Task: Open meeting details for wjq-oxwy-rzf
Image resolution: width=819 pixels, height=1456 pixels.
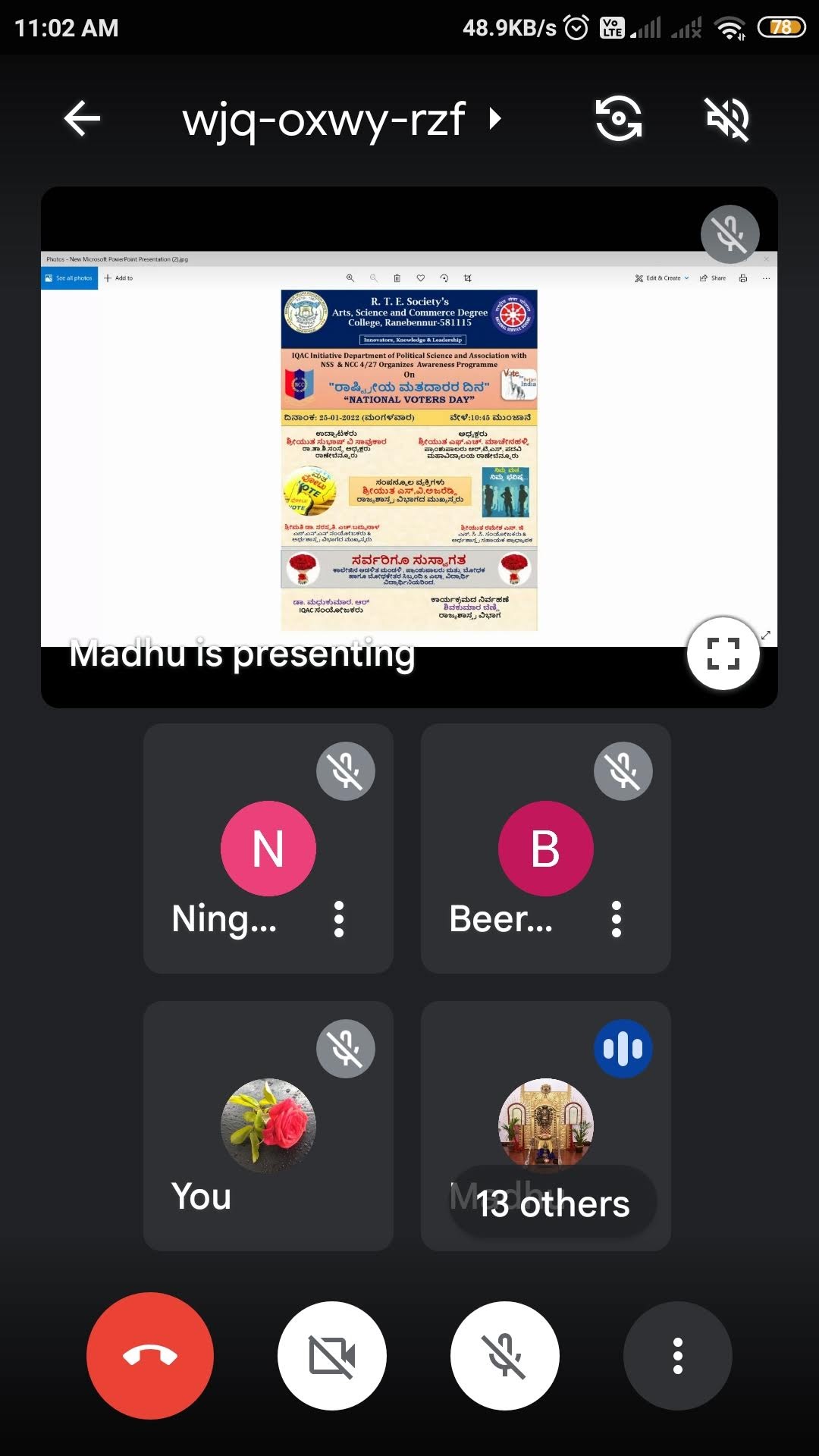Action: (x=341, y=119)
